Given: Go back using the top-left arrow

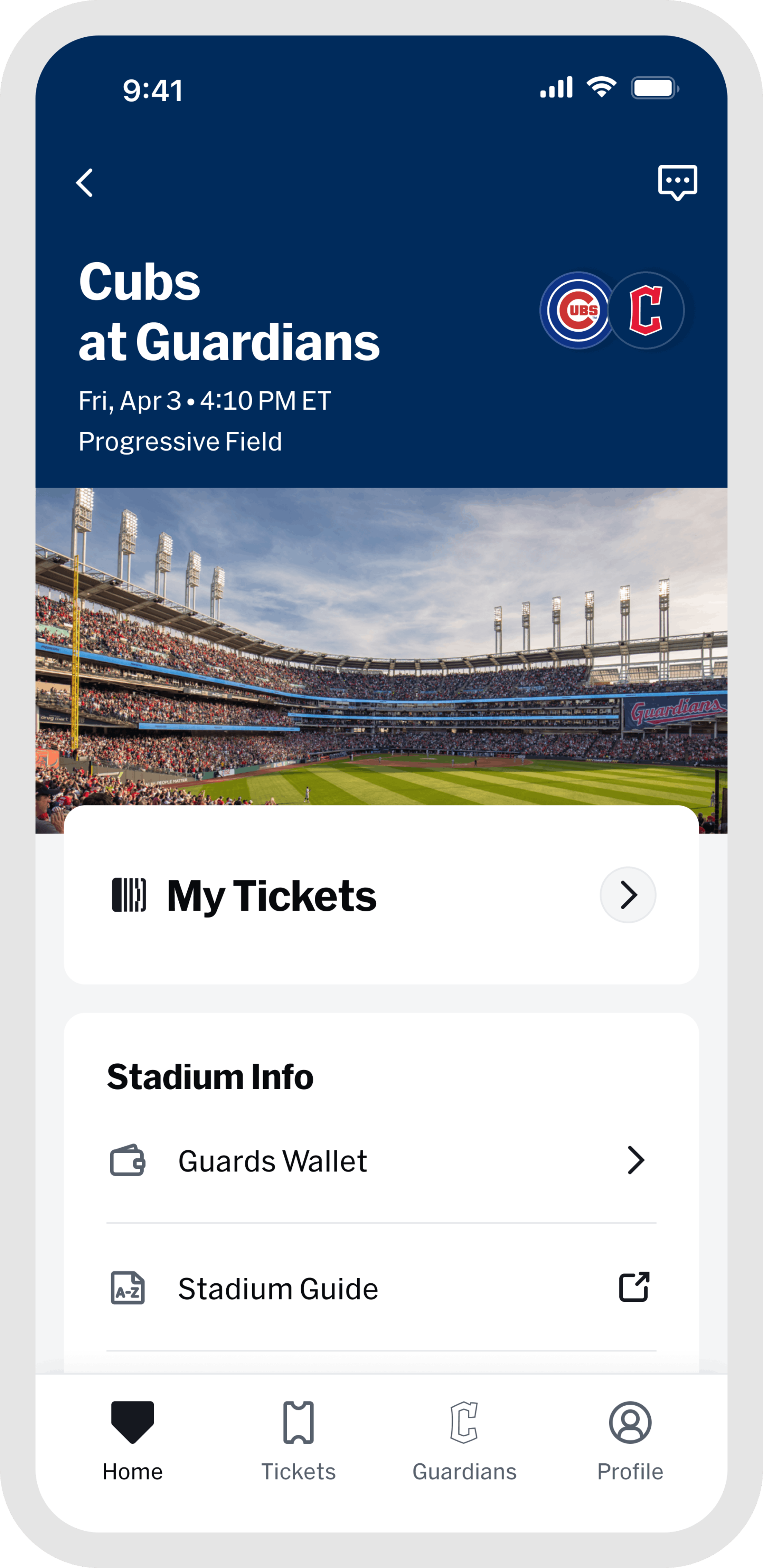Looking at the screenshot, I should pos(85,183).
